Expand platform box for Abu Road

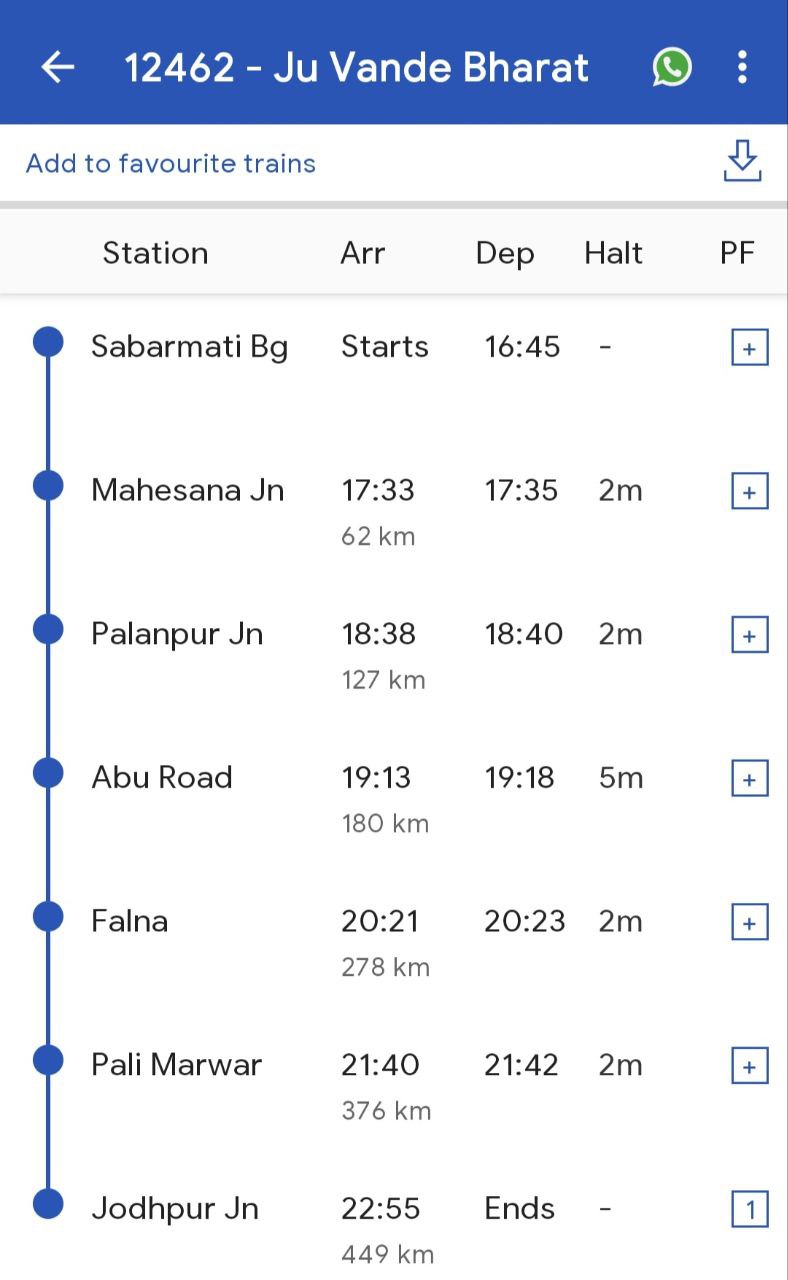[750, 779]
